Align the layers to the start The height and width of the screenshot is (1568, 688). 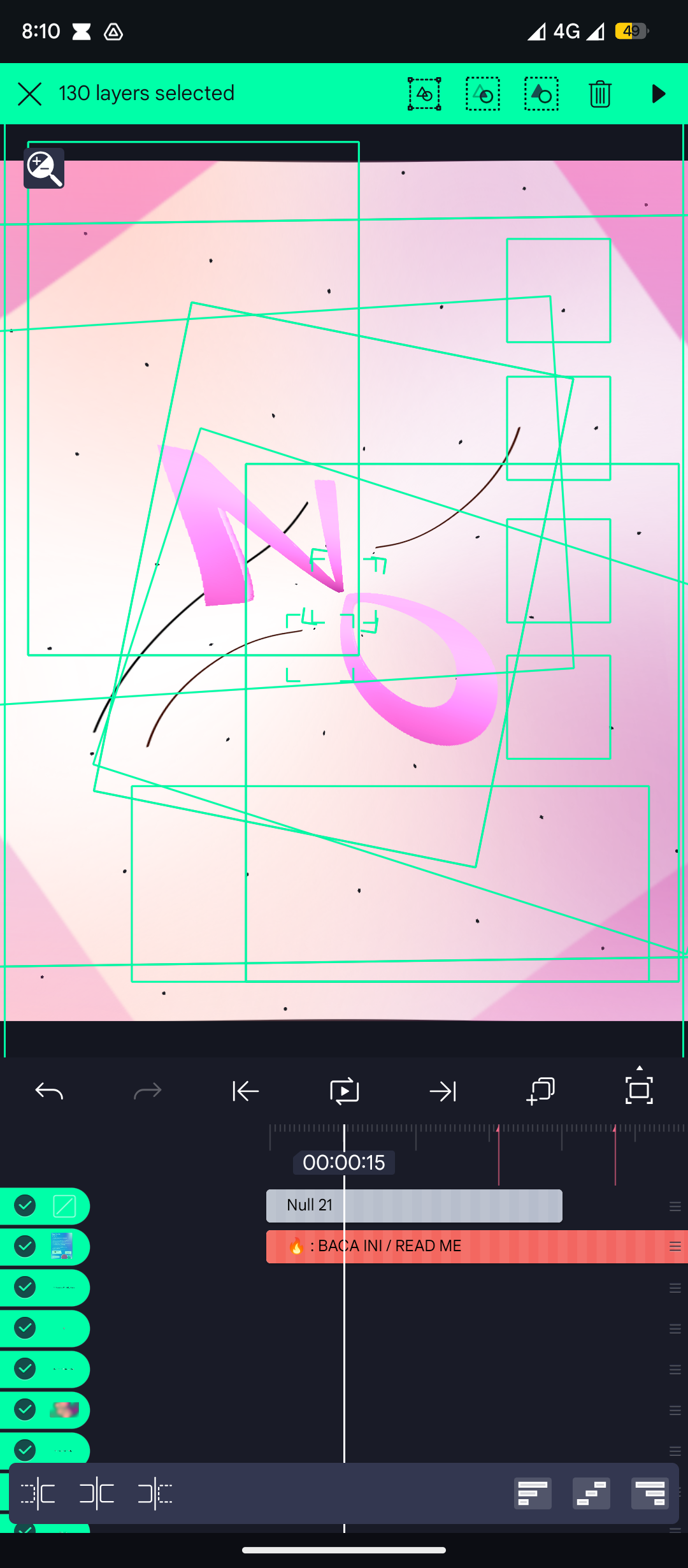[533, 1493]
